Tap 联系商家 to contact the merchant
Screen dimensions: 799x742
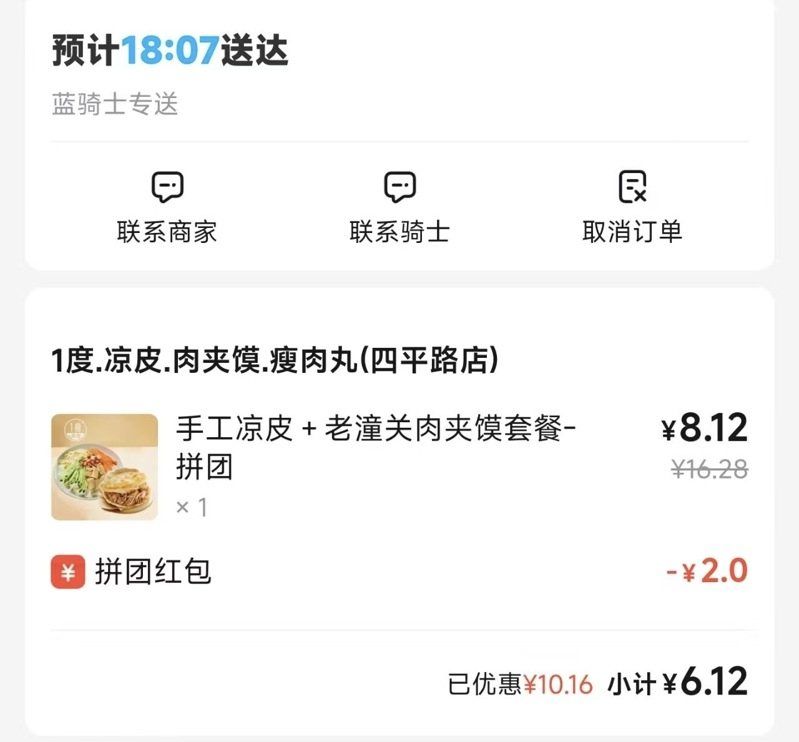pos(166,208)
